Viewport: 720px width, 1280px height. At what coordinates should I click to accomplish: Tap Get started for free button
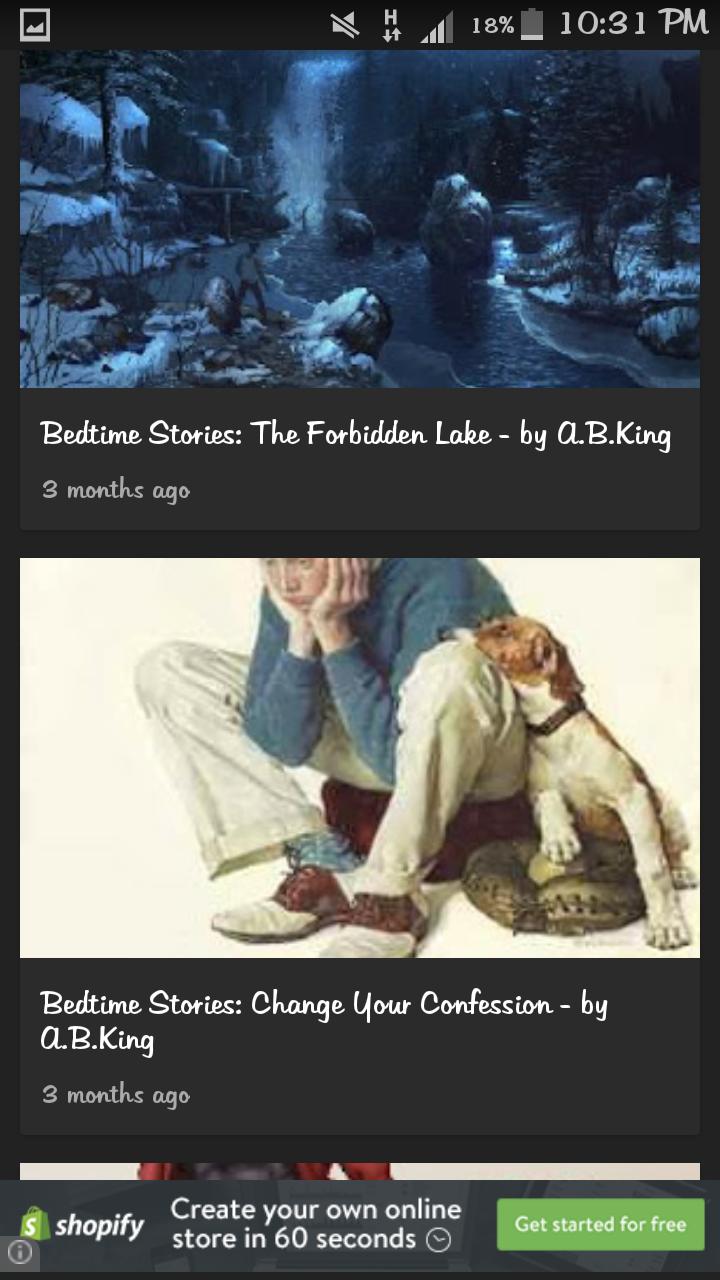point(600,1224)
